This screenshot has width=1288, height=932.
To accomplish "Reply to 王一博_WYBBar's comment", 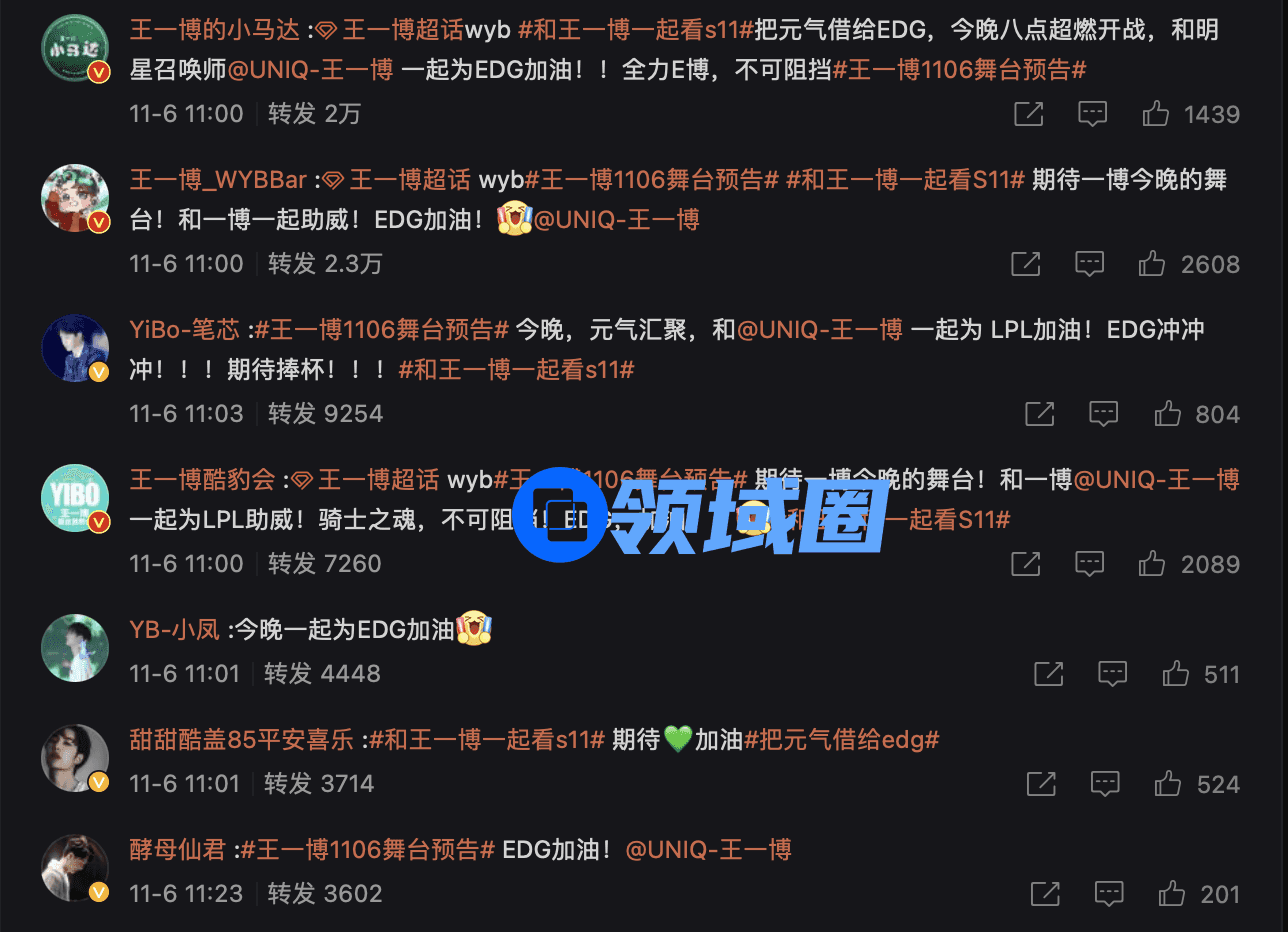I will pyautogui.click(x=1089, y=264).
